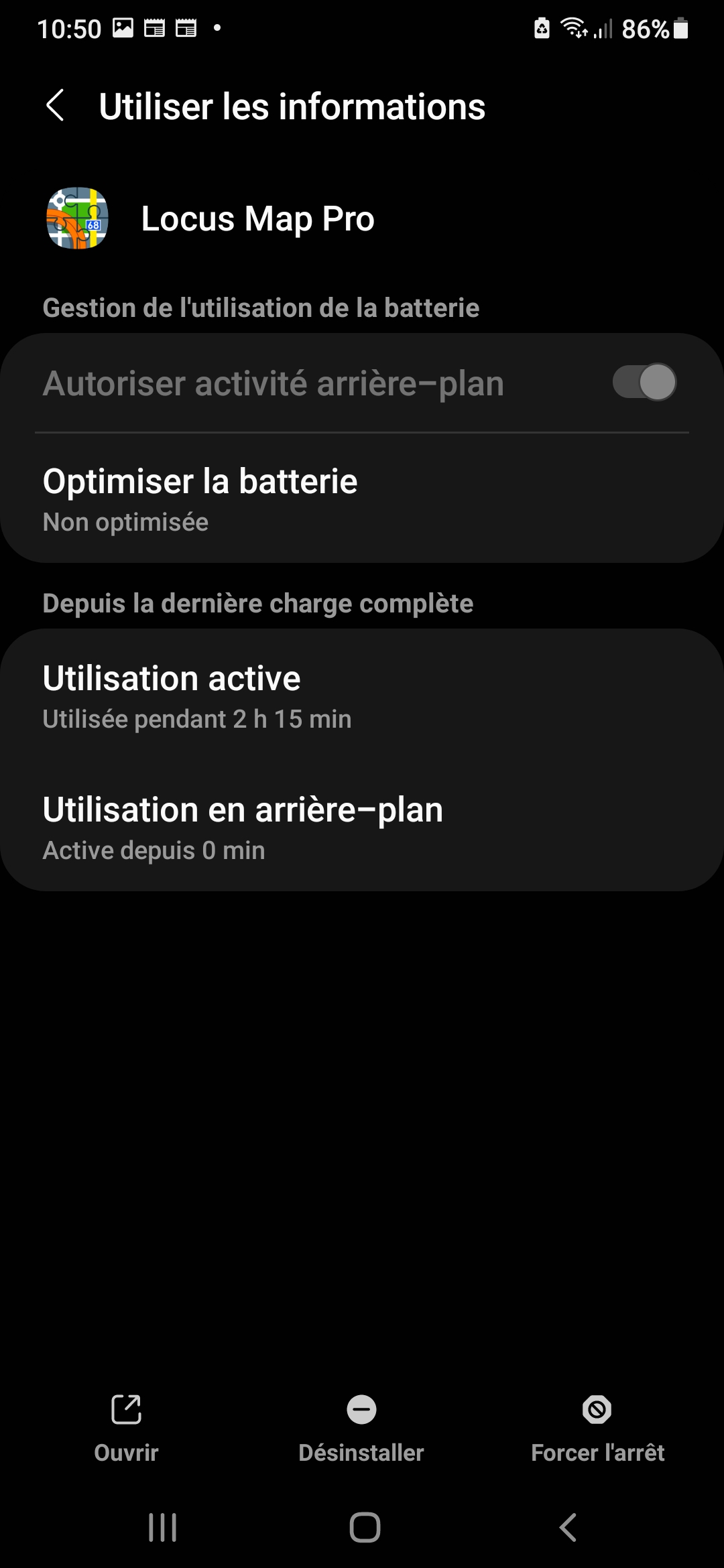The width and height of the screenshot is (724, 1568).
Task: Go to the system home screen
Action: point(365,1528)
